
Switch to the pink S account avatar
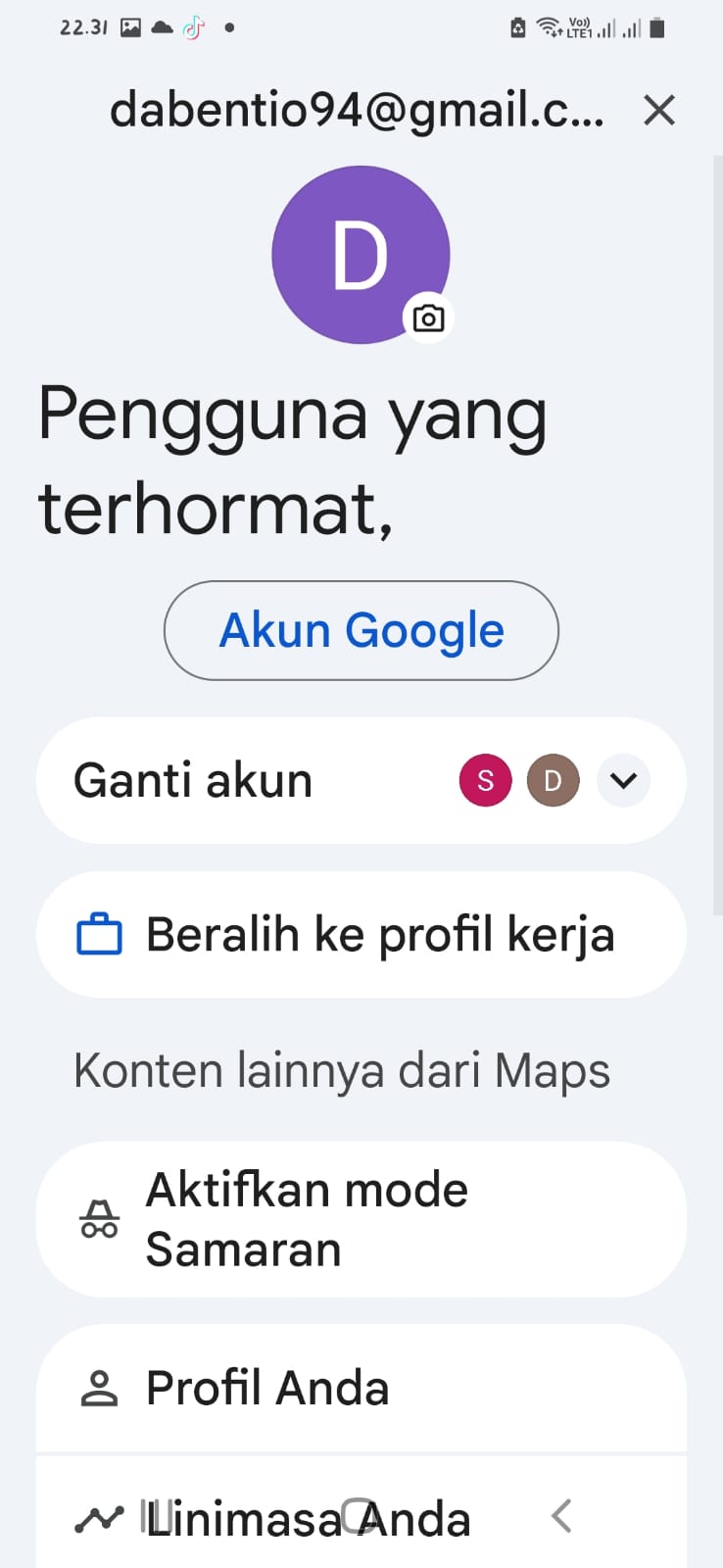click(485, 780)
